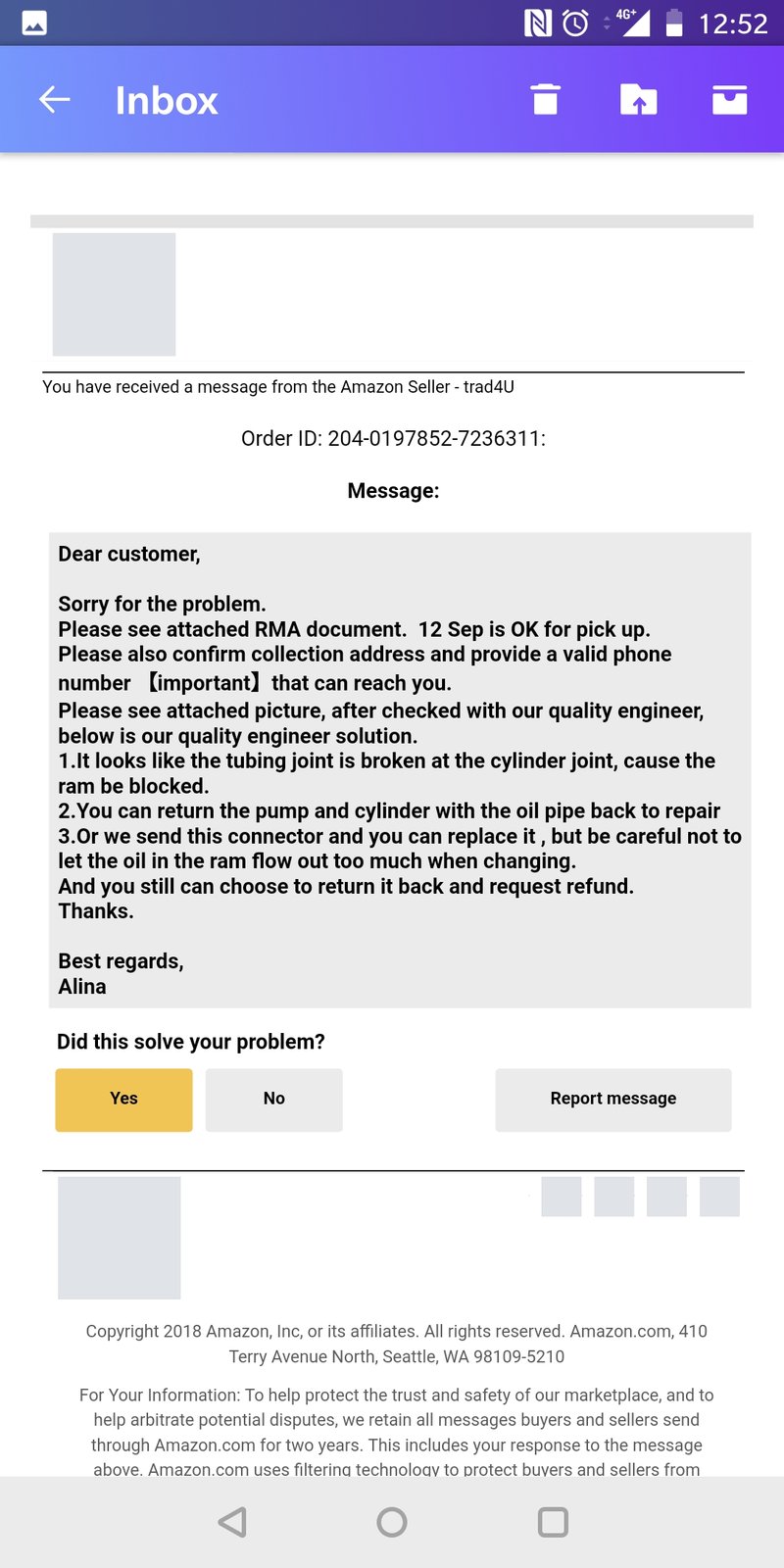The width and height of the screenshot is (784, 1568).
Task: Tap the system back button
Action: (x=232, y=1522)
